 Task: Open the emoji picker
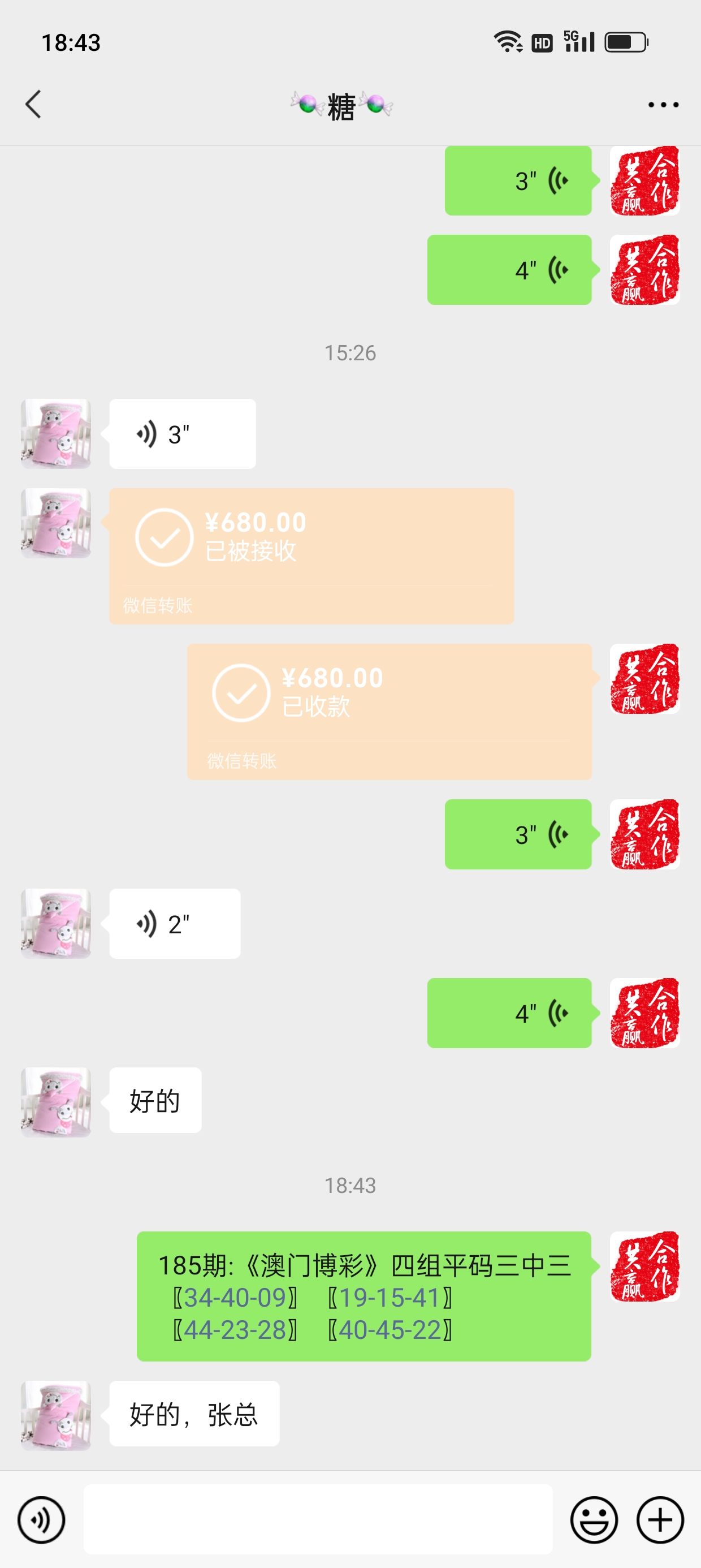pyautogui.click(x=593, y=1520)
